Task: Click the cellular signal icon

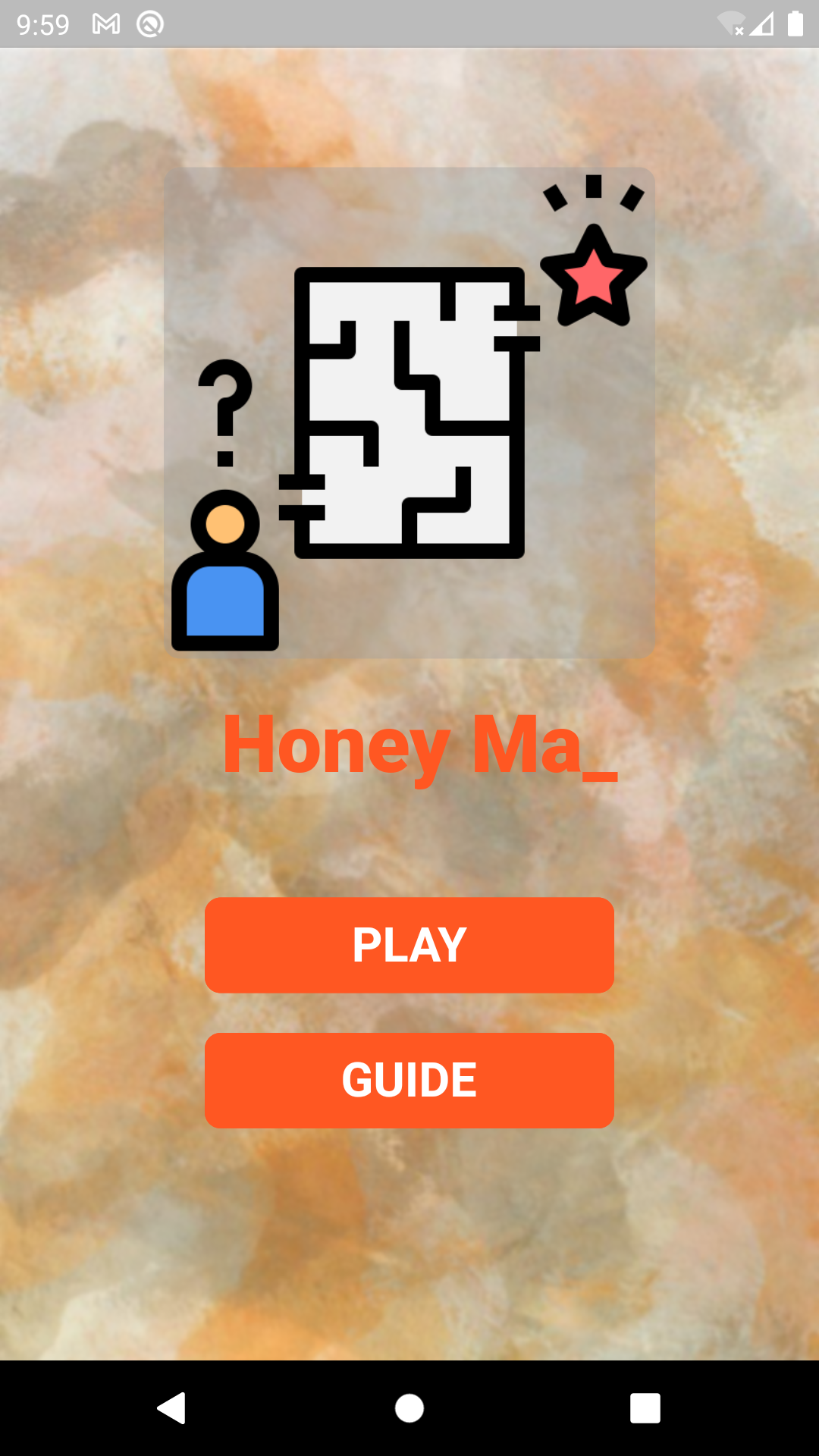Action: pyautogui.click(x=761, y=24)
